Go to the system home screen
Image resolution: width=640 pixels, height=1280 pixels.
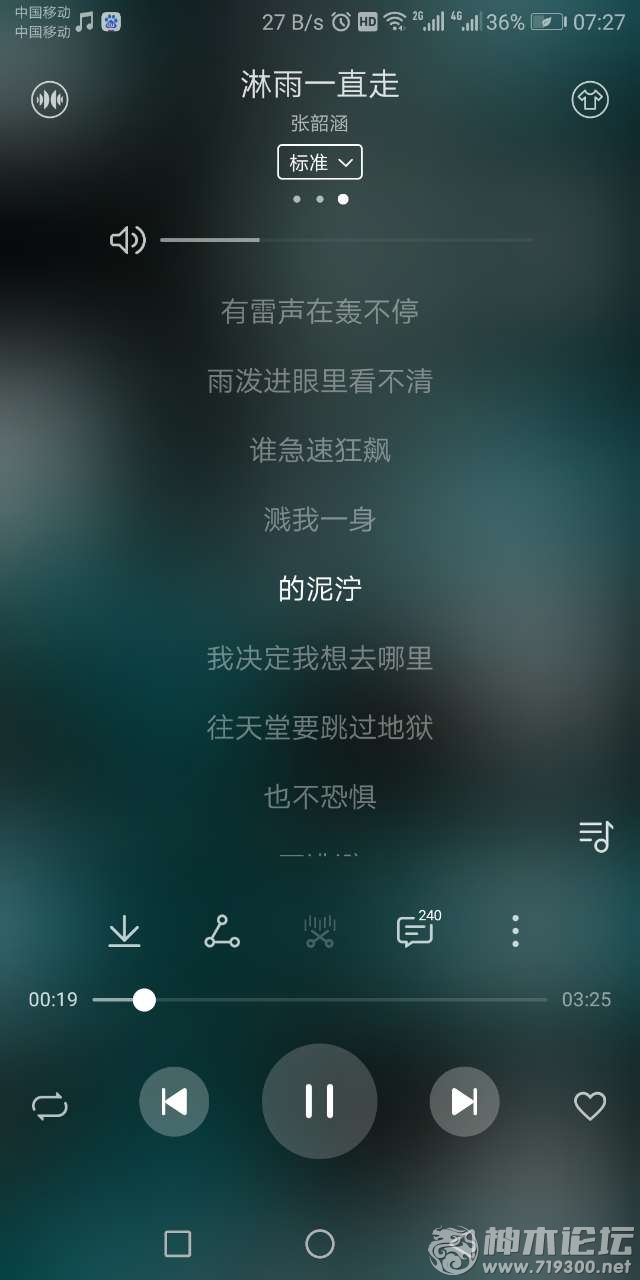pos(320,1244)
